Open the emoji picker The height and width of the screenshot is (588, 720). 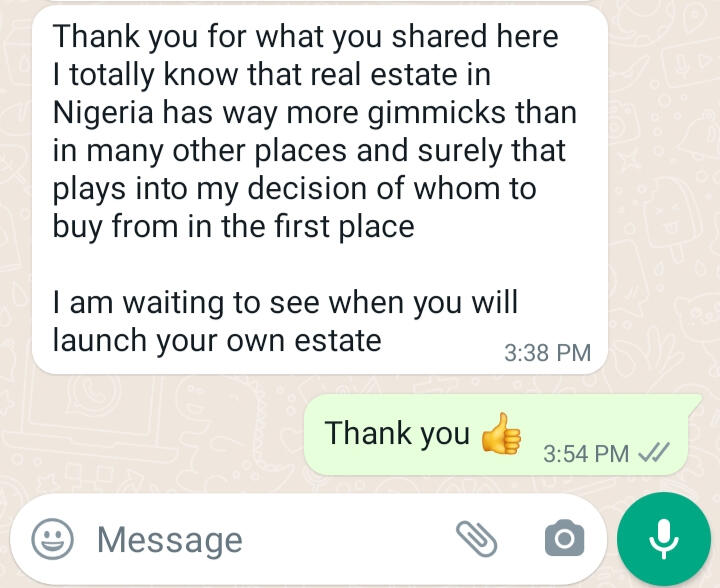(52, 540)
